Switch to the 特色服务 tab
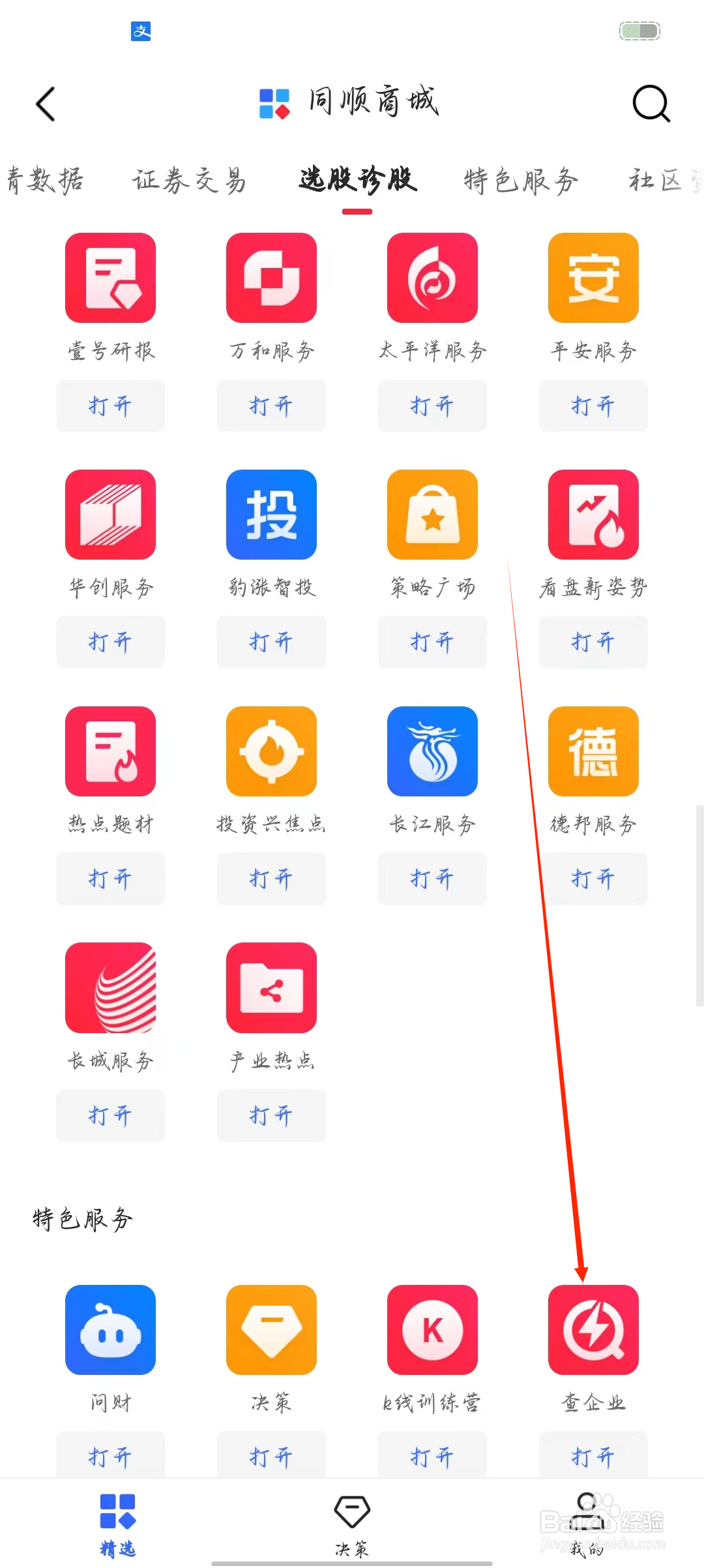The width and height of the screenshot is (704, 1568). (x=521, y=181)
